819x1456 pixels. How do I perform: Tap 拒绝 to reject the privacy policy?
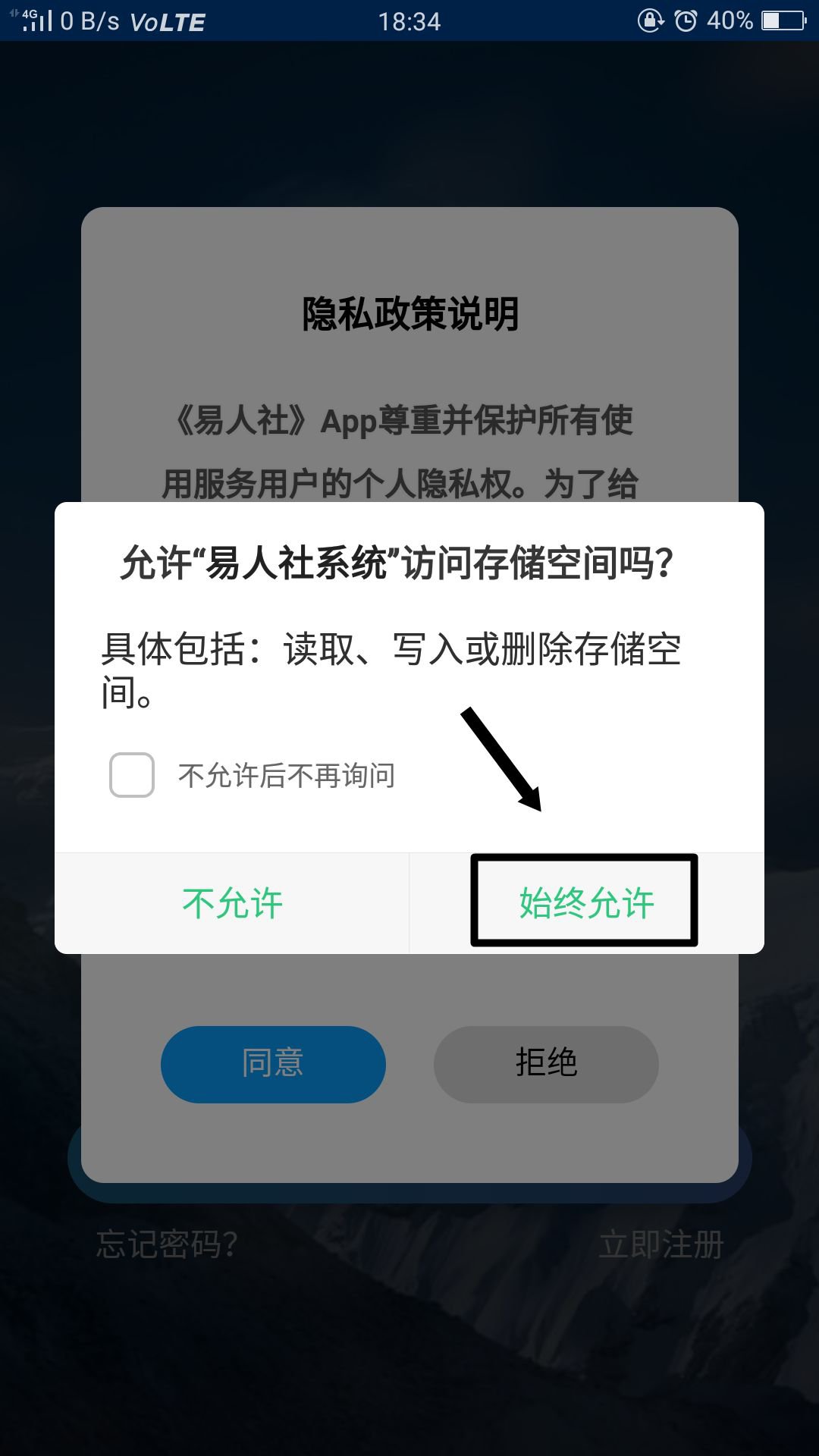546,1064
